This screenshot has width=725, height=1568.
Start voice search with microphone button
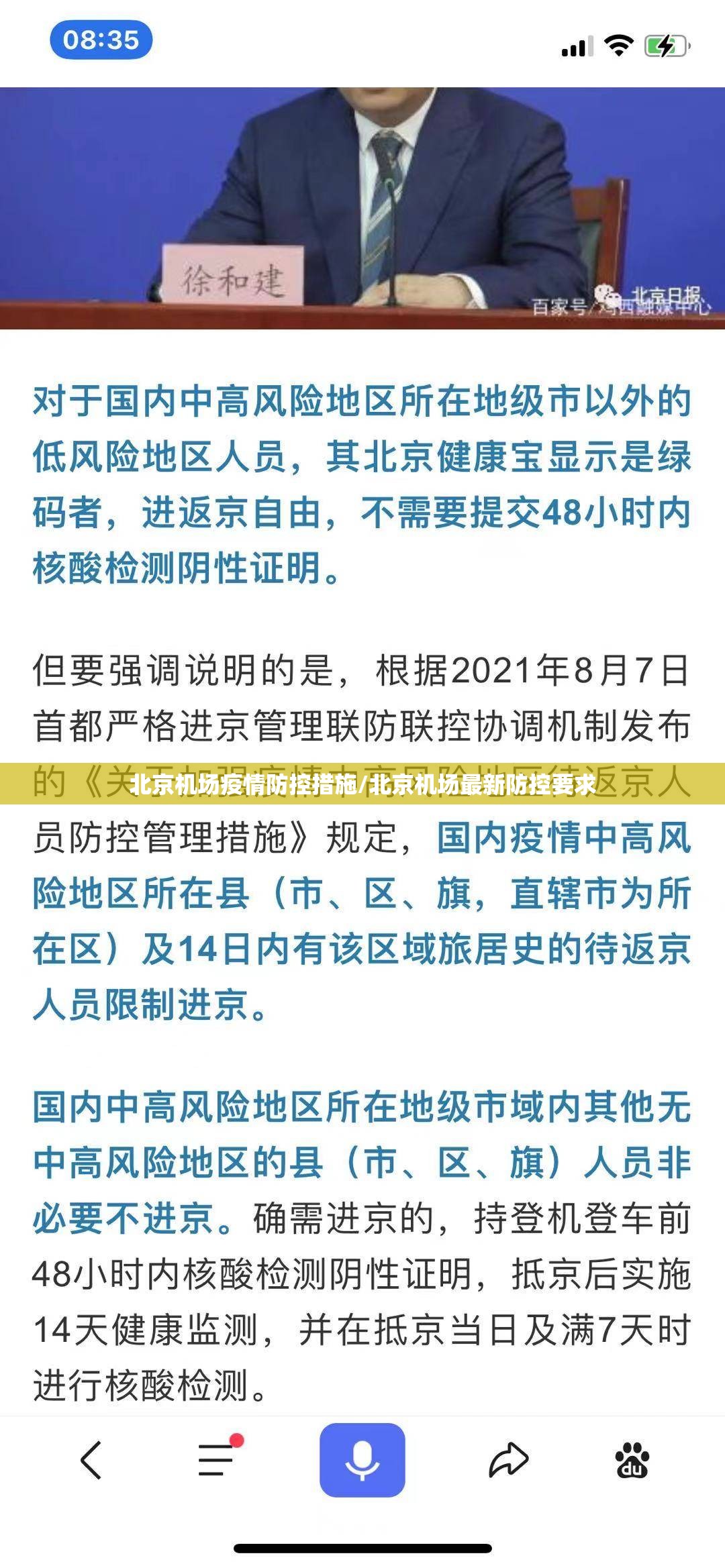(362, 1460)
